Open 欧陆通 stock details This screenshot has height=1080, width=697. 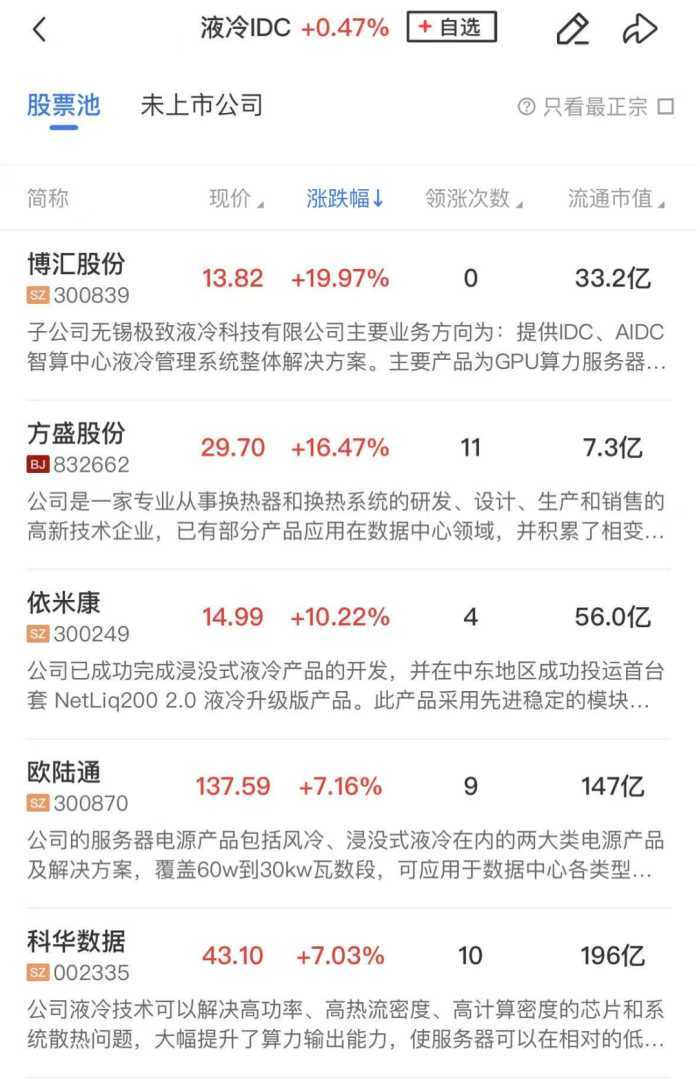(65, 772)
